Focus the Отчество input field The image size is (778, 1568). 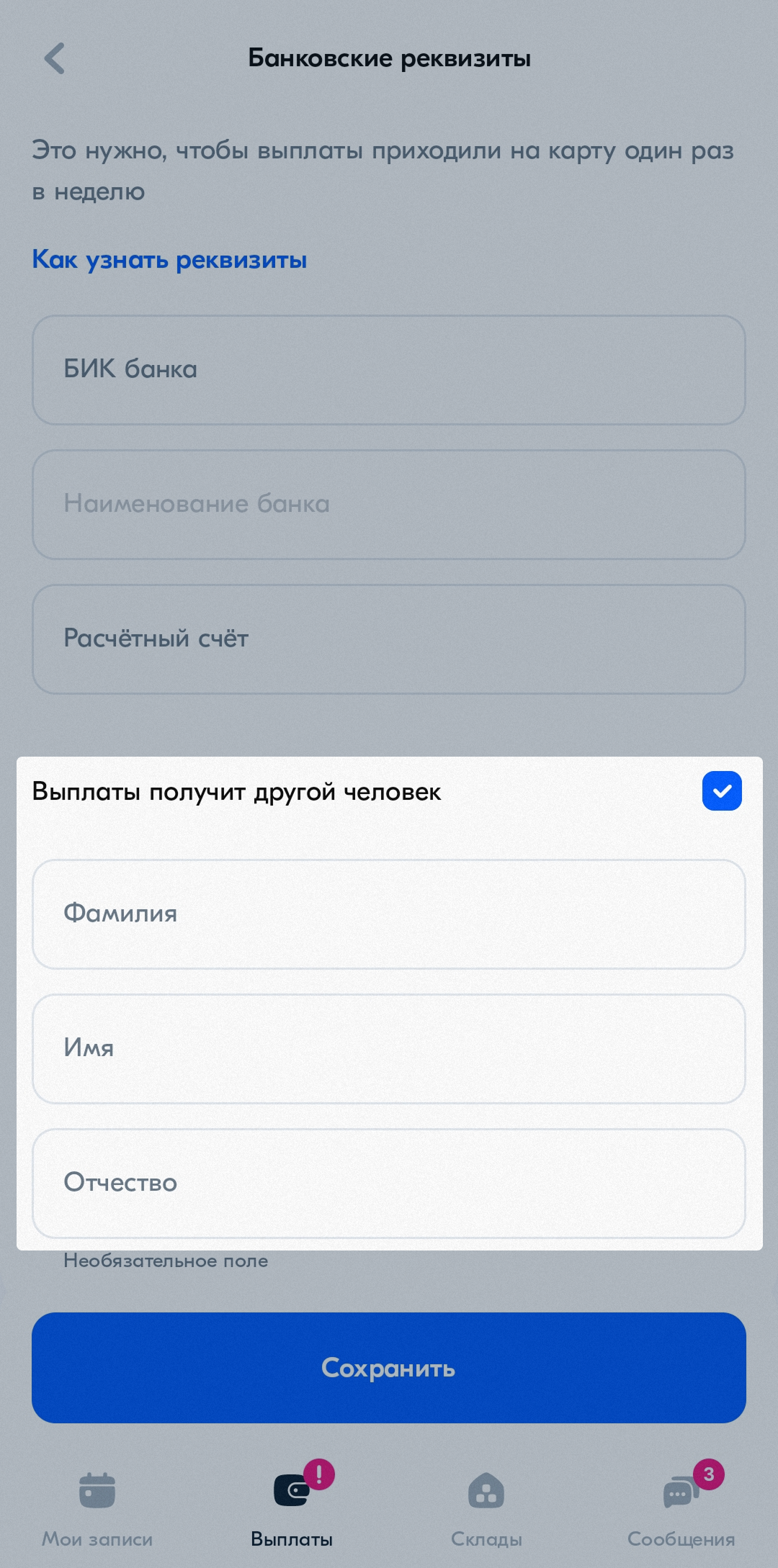click(389, 1184)
